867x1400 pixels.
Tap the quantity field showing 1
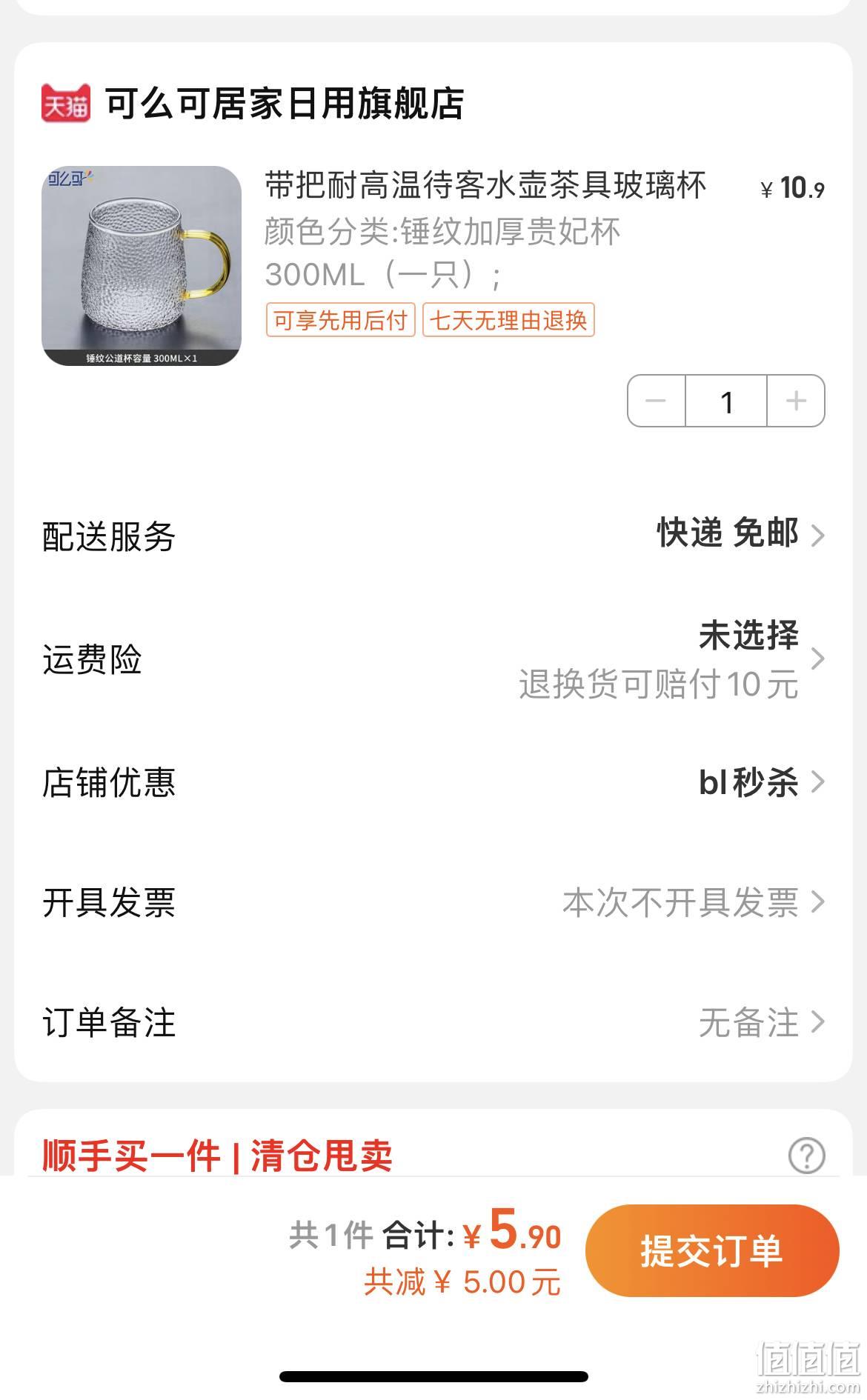point(726,401)
